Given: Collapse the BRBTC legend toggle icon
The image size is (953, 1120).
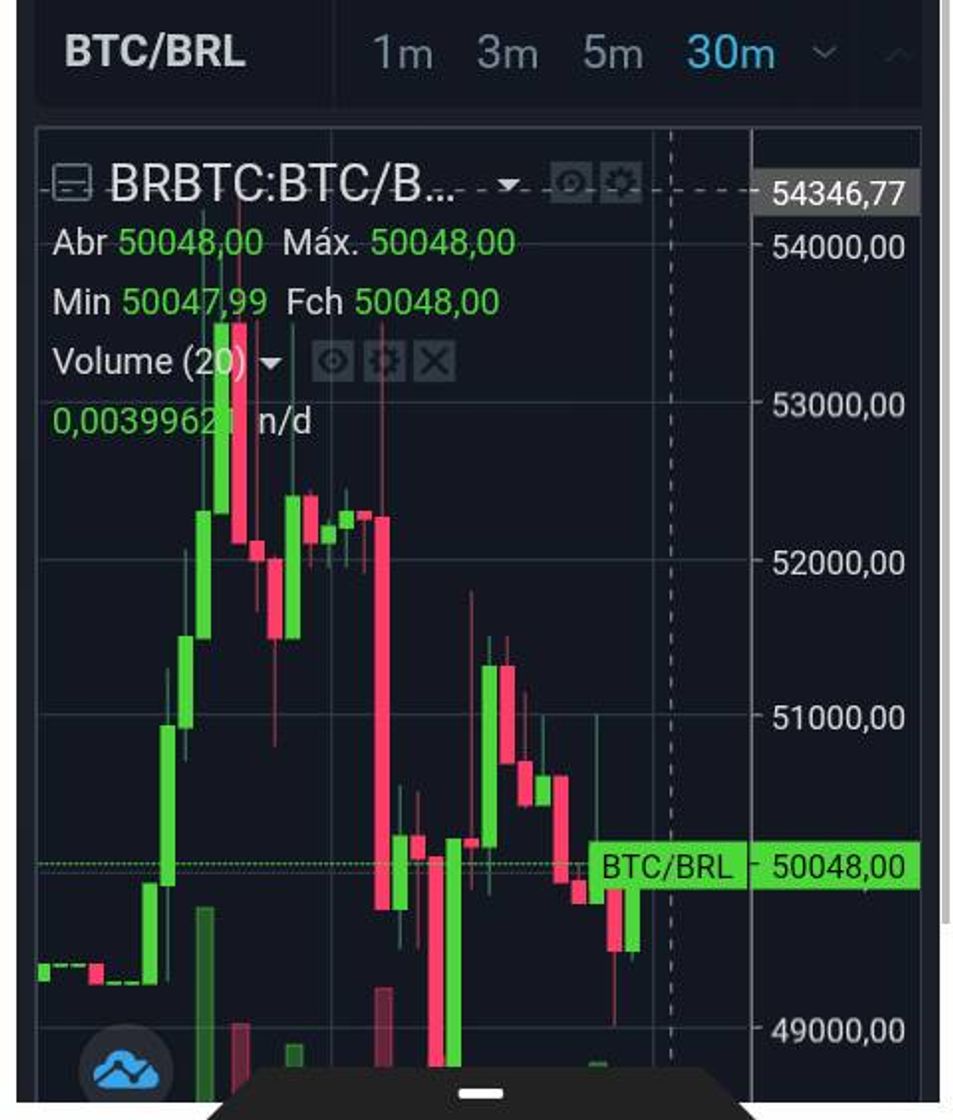Looking at the screenshot, I should pos(72,184).
